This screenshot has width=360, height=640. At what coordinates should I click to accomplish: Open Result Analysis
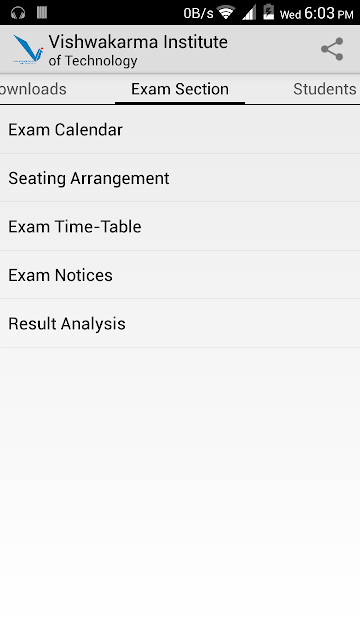coord(180,323)
